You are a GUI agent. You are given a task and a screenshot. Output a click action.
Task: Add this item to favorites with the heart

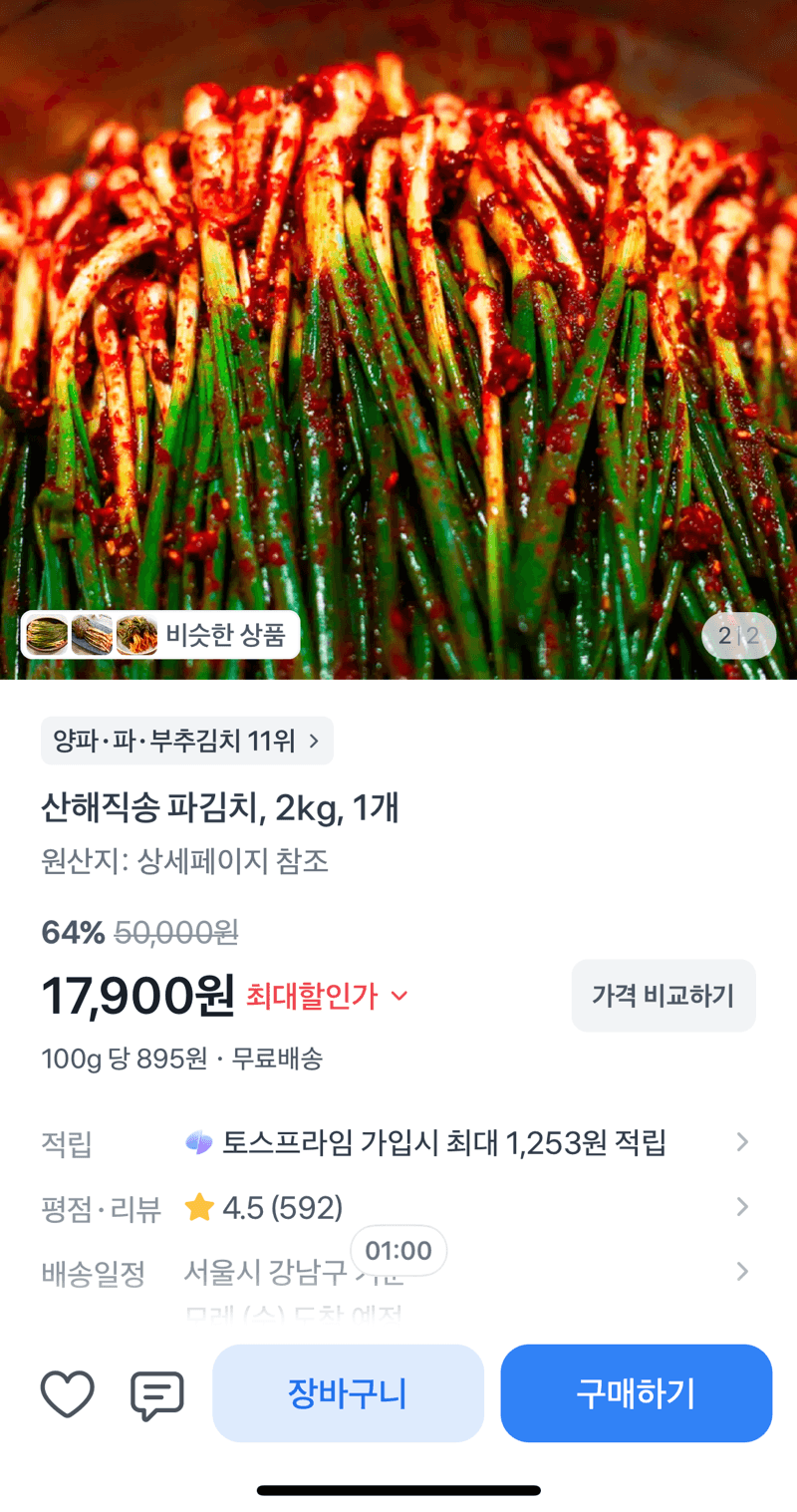click(x=68, y=1393)
